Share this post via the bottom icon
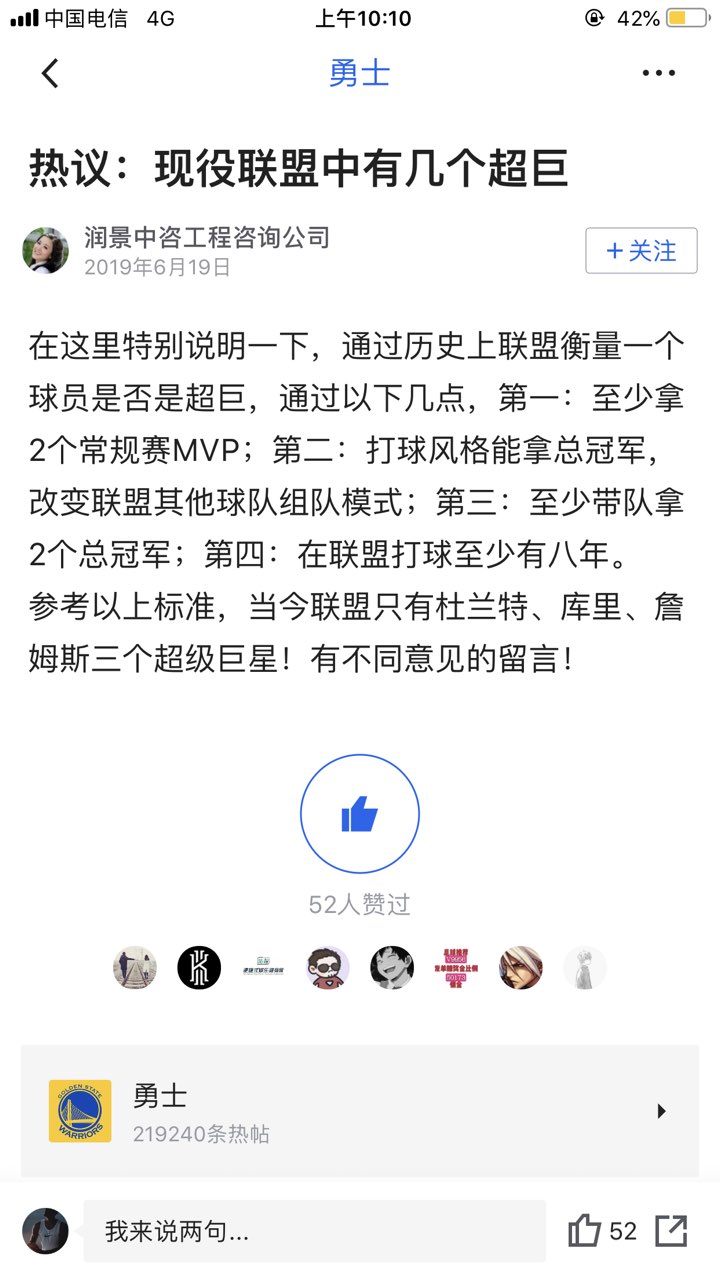This screenshot has height=1280, width=720. pos(671,1231)
